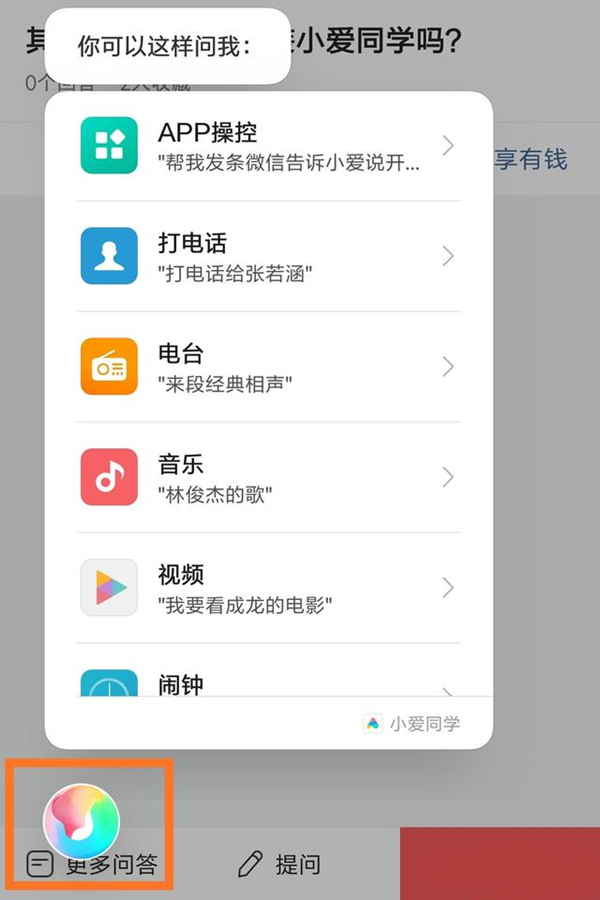Image resolution: width=600 pixels, height=900 pixels.
Task: Tap the 提问 ask-a-question button
Action: point(280,864)
